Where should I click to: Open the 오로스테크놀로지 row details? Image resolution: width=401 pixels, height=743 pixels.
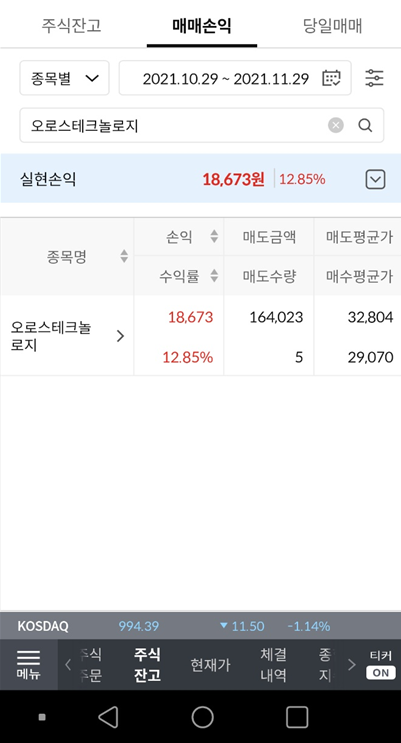tap(67, 336)
